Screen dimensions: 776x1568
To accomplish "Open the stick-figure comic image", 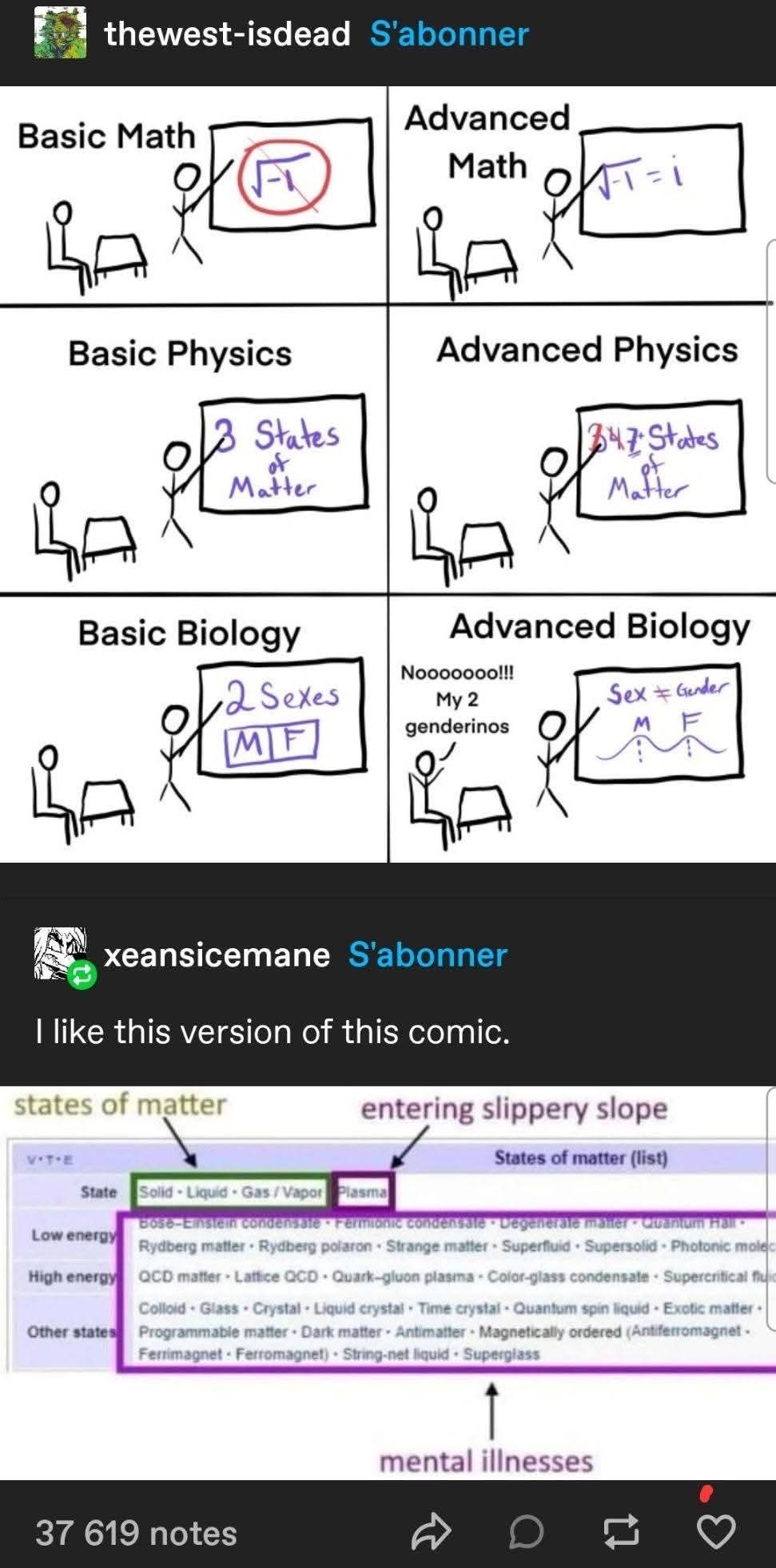I will pyautogui.click(x=388, y=474).
